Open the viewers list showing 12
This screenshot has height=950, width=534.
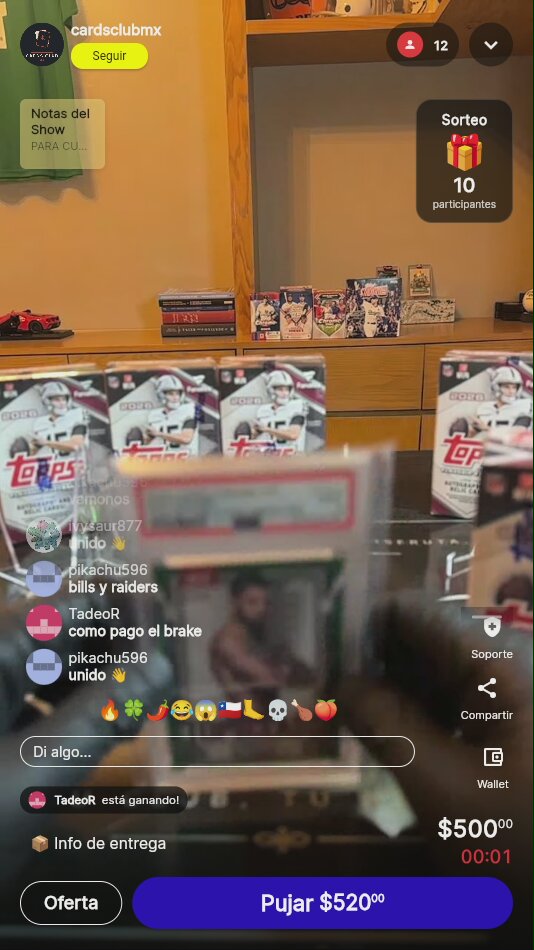tap(422, 45)
